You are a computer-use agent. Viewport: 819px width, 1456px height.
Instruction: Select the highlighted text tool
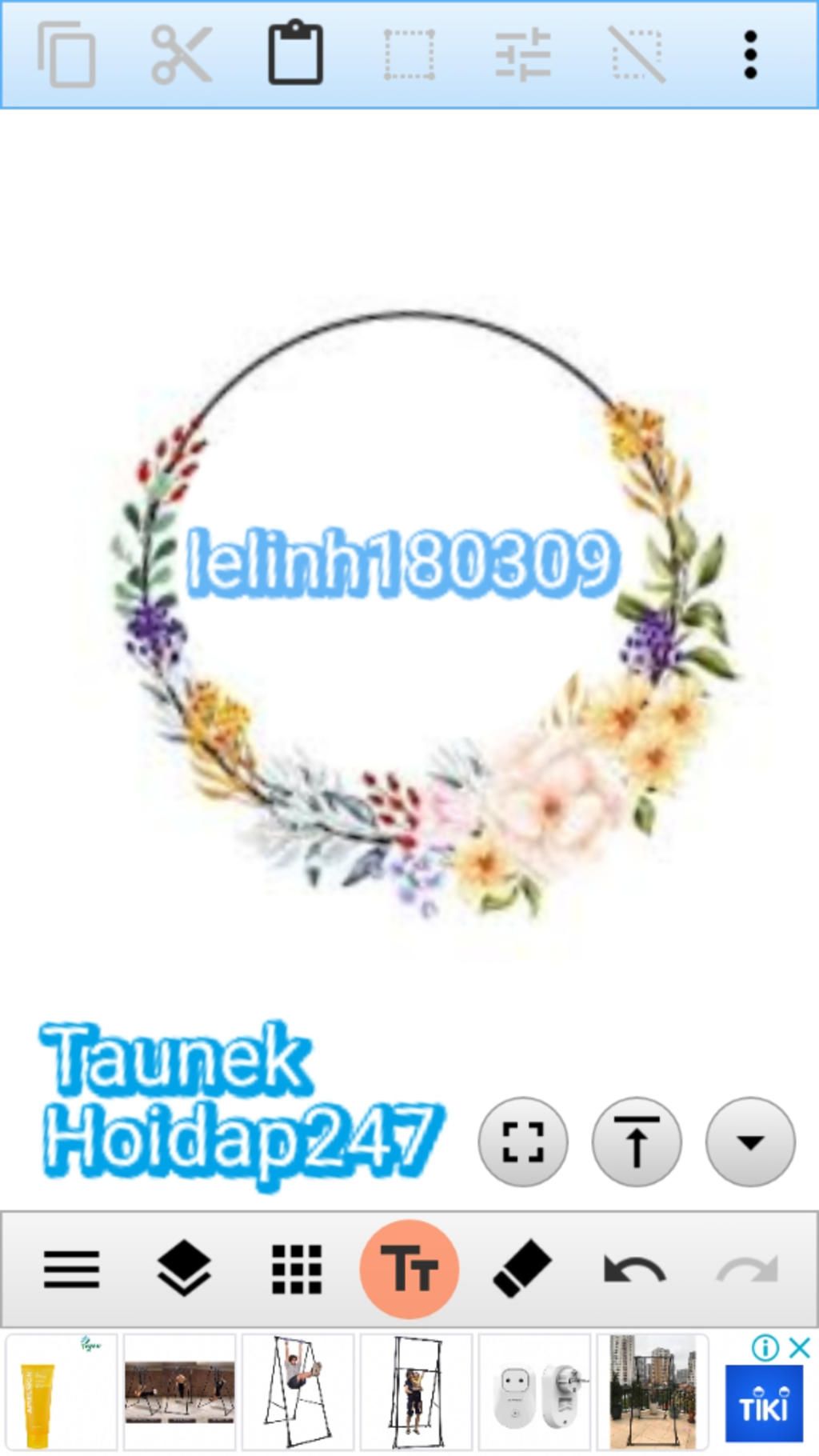click(409, 1270)
